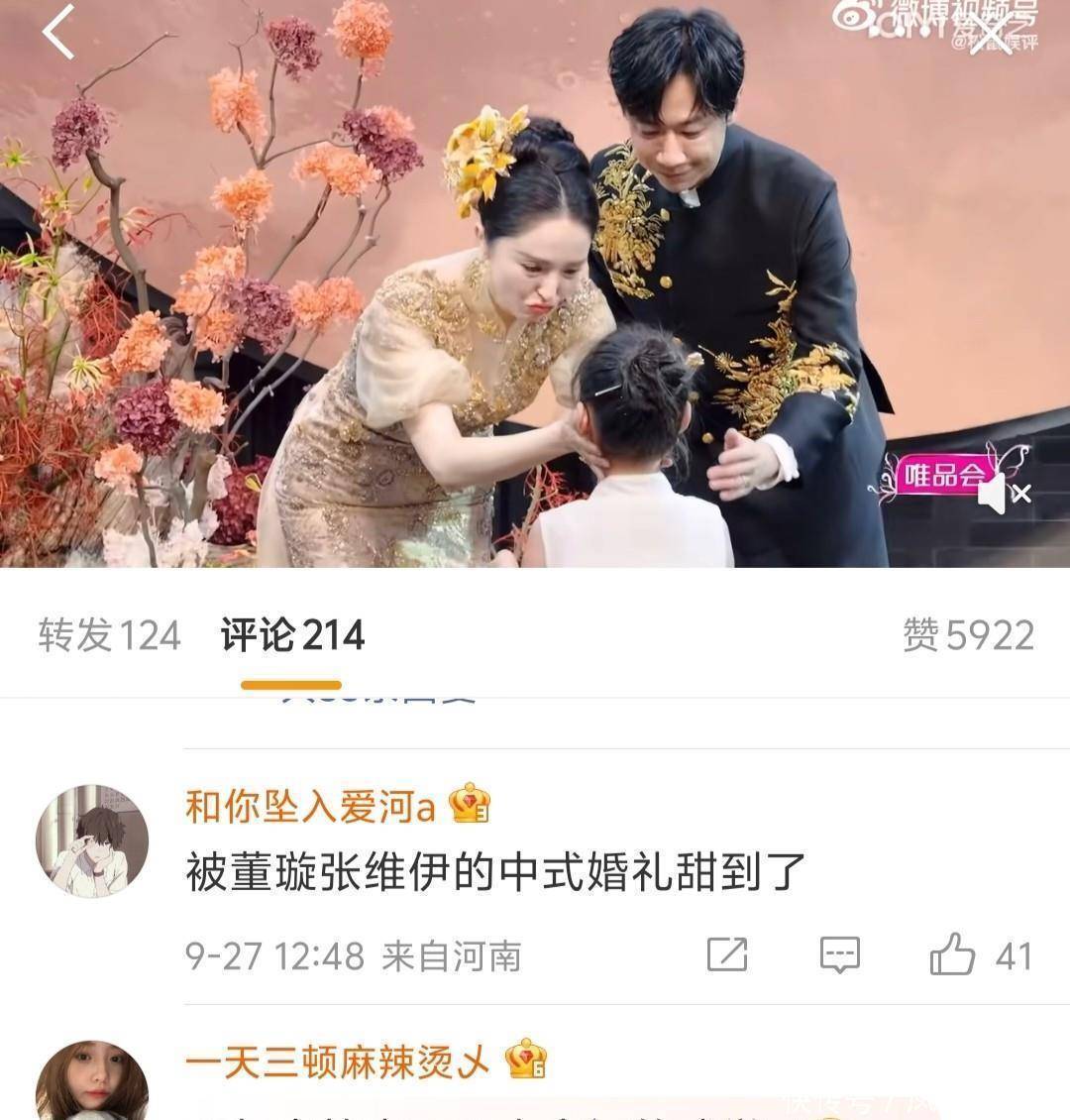Unmute the video sound
This screenshot has height=1120, width=1070.
click(x=1003, y=493)
